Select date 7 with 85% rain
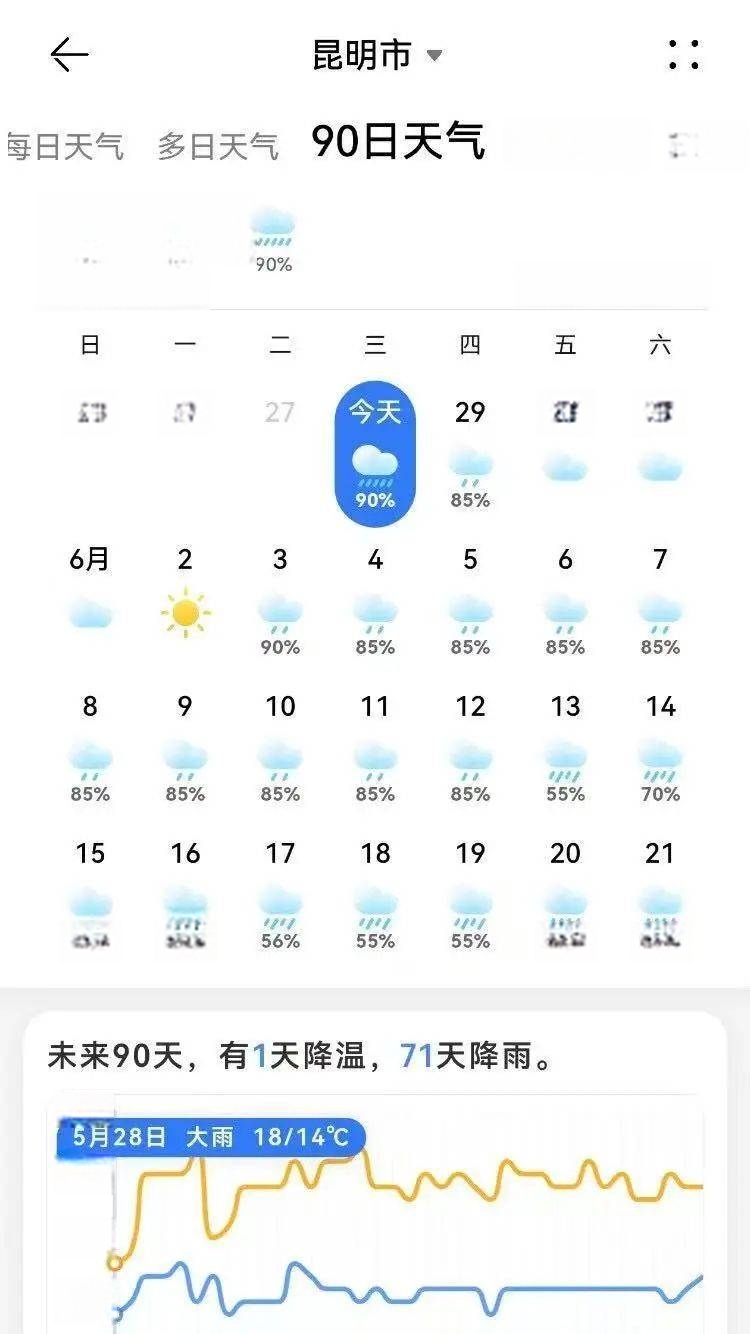This screenshot has height=1334, width=750. point(660,600)
